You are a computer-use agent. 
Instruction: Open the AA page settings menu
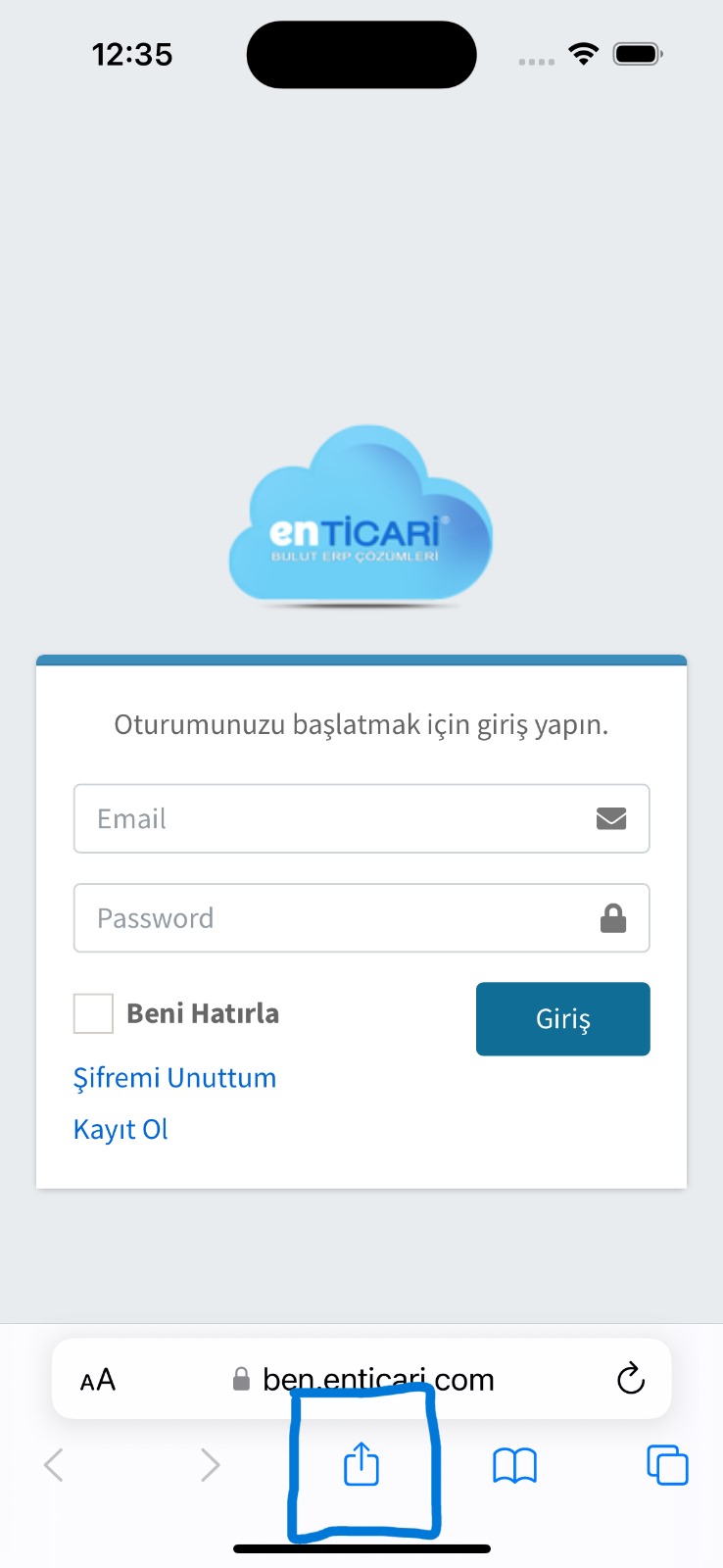click(x=98, y=1380)
